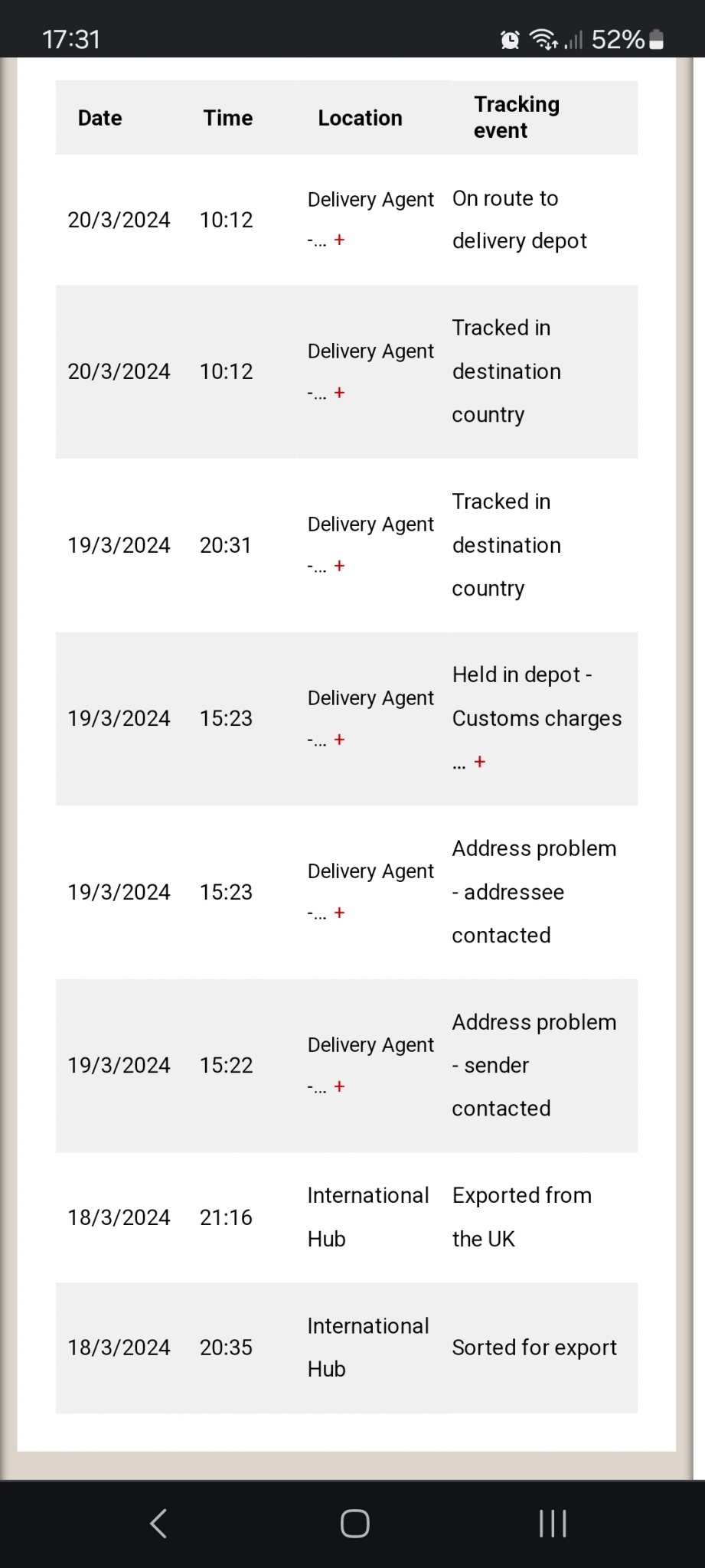Expand location for Address problem sender contacted
This screenshot has height=1568, width=705.
pos(339,1086)
